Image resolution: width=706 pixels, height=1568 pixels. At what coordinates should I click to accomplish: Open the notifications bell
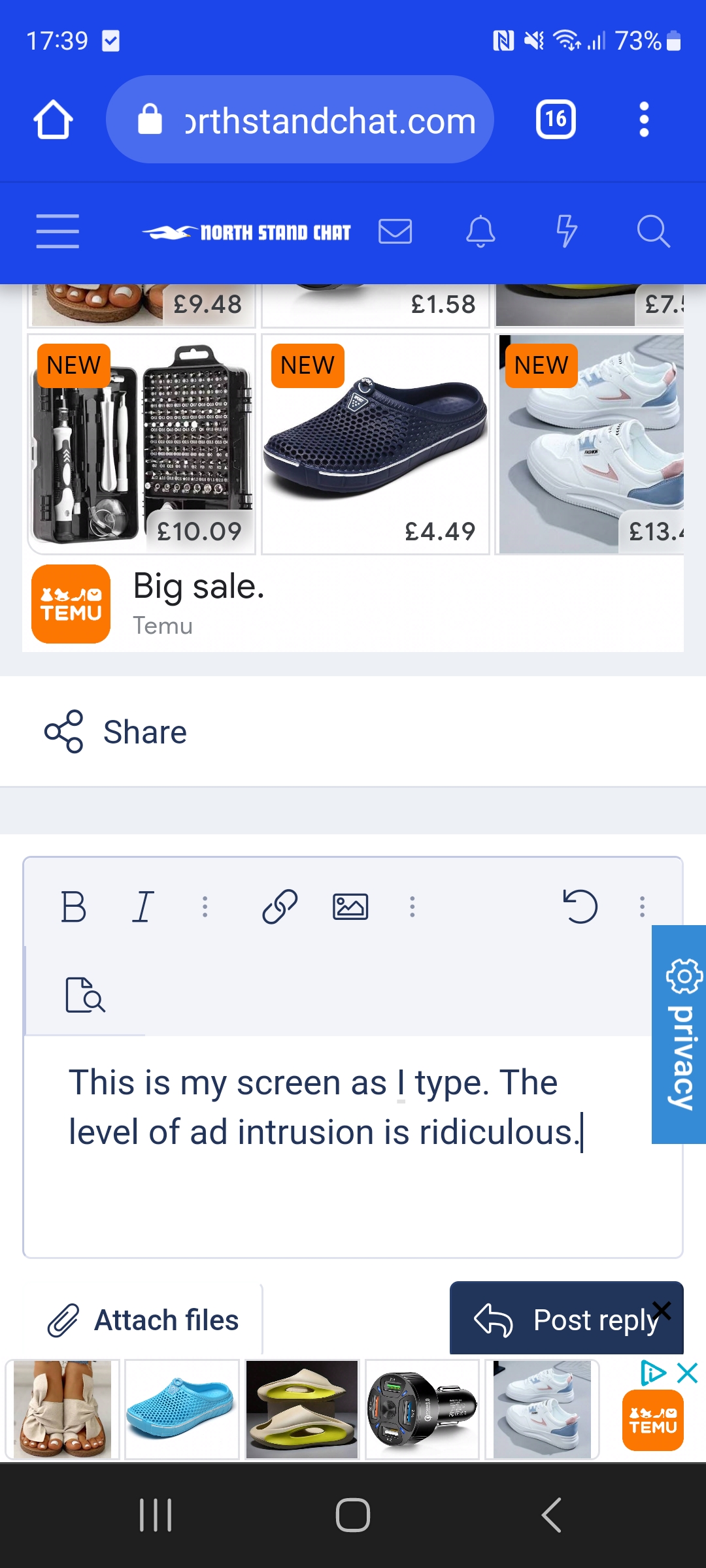480,231
